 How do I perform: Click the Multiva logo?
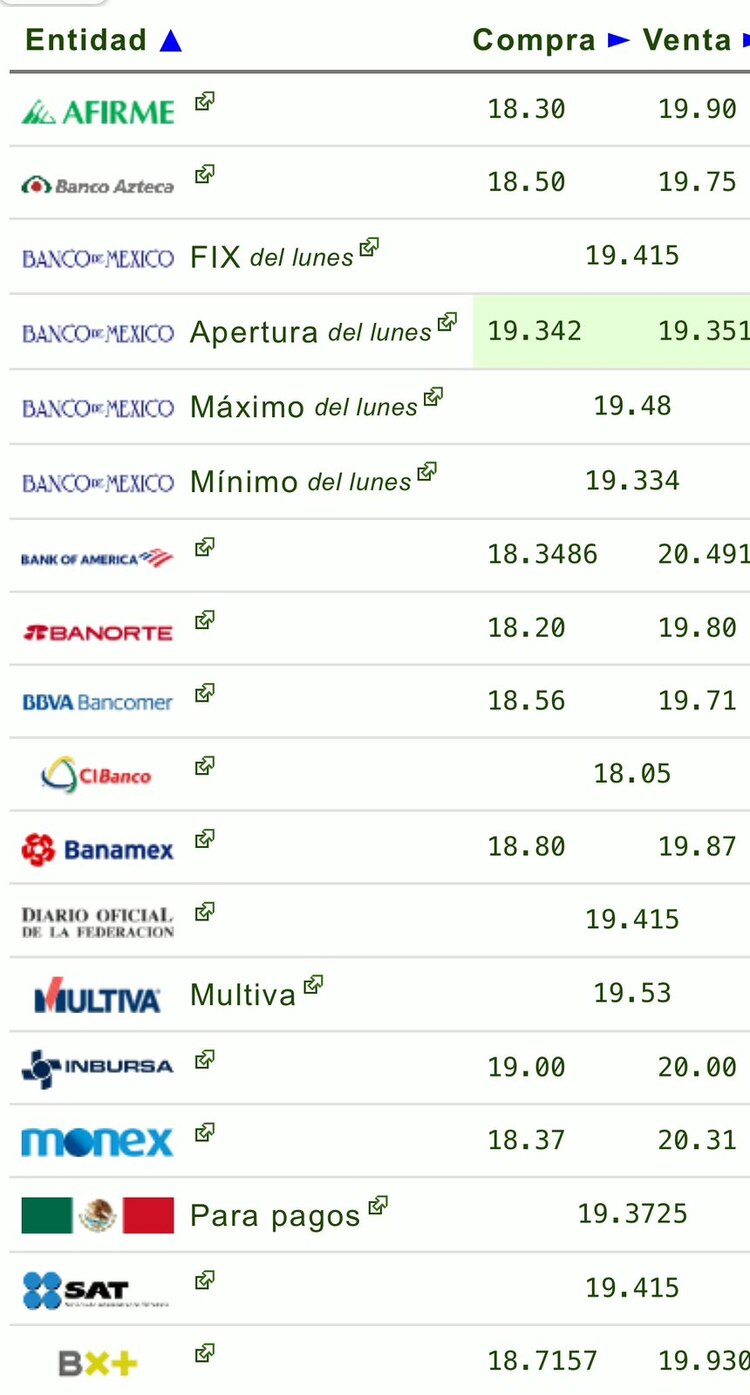click(95, 993)
